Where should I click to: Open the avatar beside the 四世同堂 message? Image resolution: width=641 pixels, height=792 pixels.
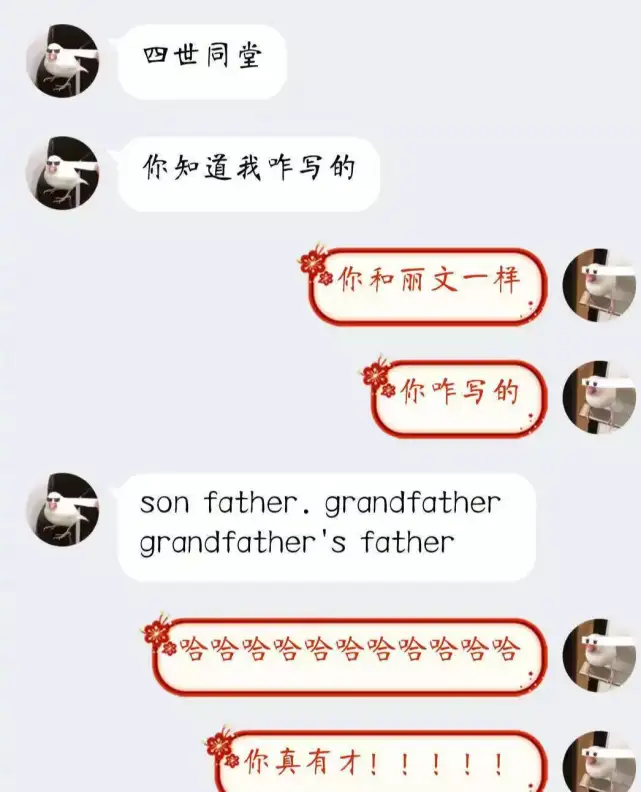pyautogui.click(x=63, y=60)
